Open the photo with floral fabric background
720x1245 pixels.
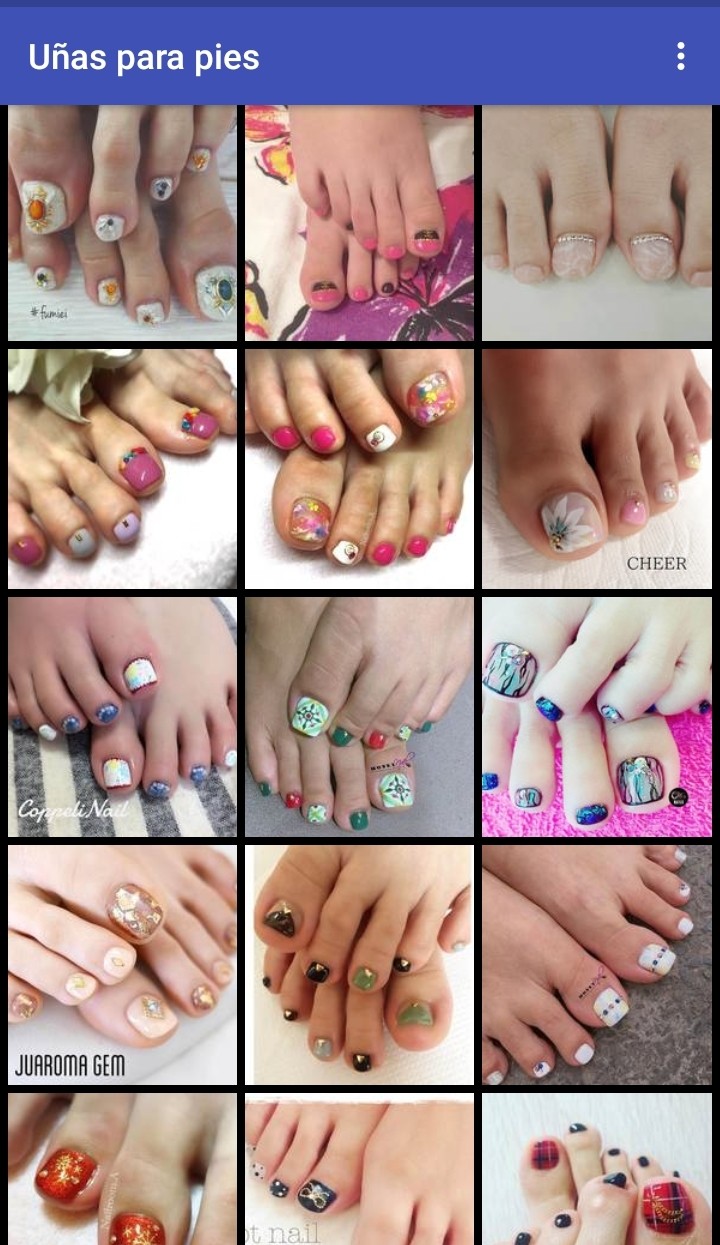tap(359, 223)
